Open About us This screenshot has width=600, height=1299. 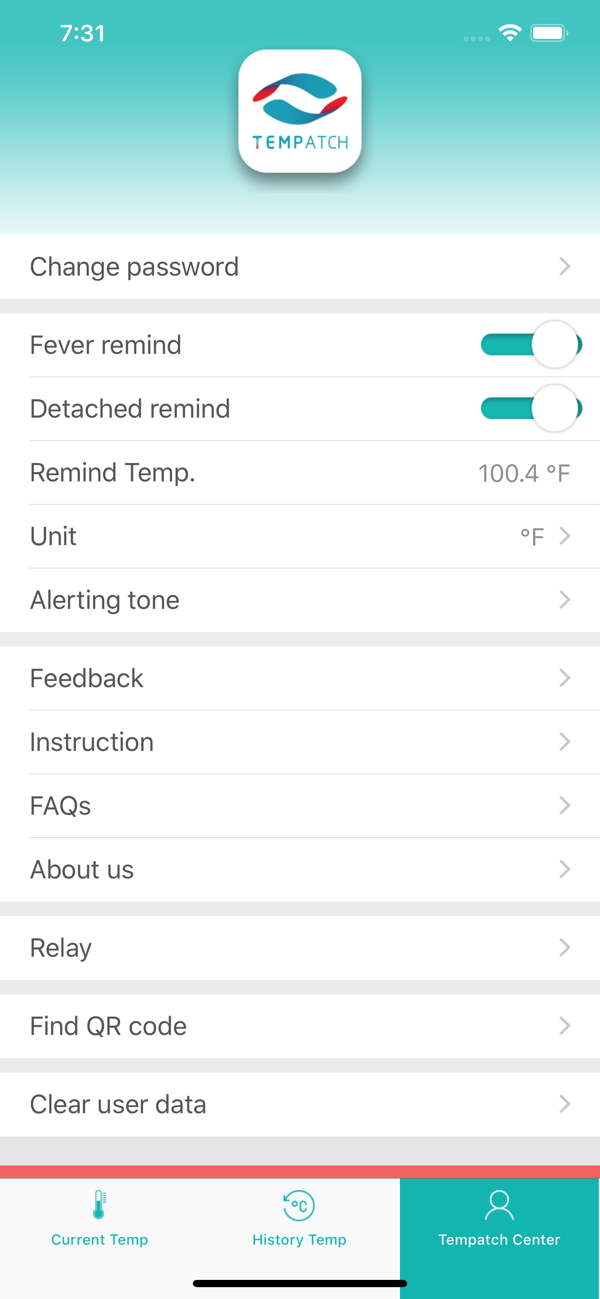[x=300, y=870]
